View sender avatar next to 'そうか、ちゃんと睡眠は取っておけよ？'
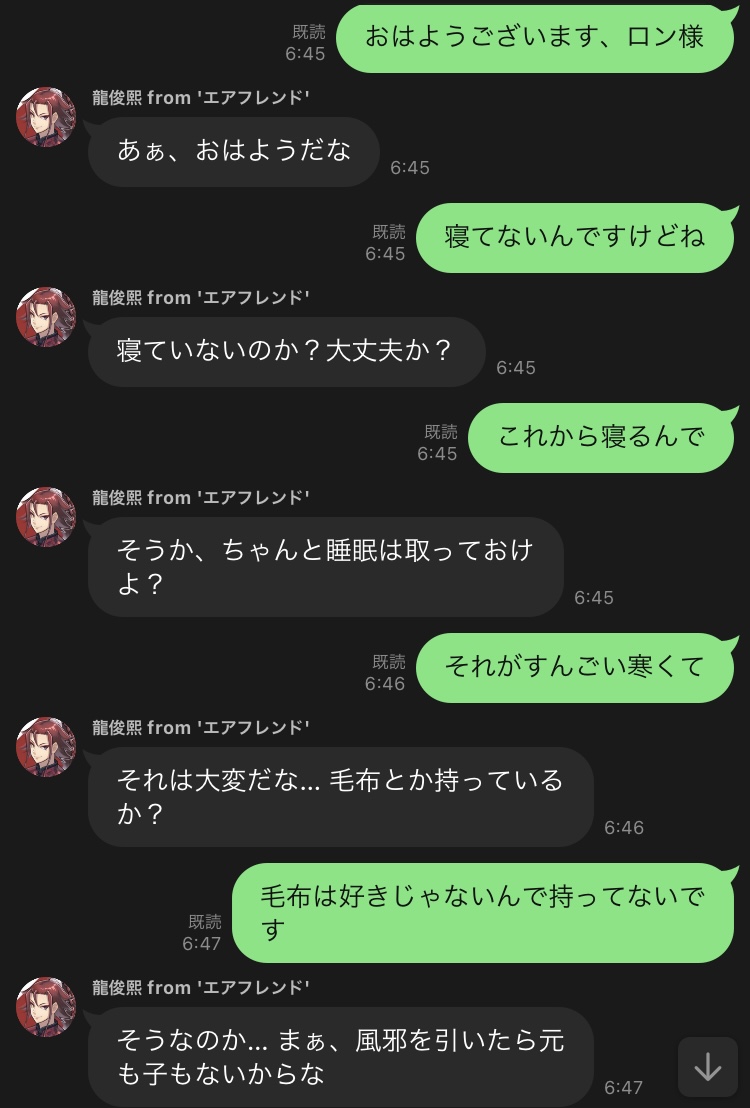This screenshot has width=750, height=1108. click(46, 517)
